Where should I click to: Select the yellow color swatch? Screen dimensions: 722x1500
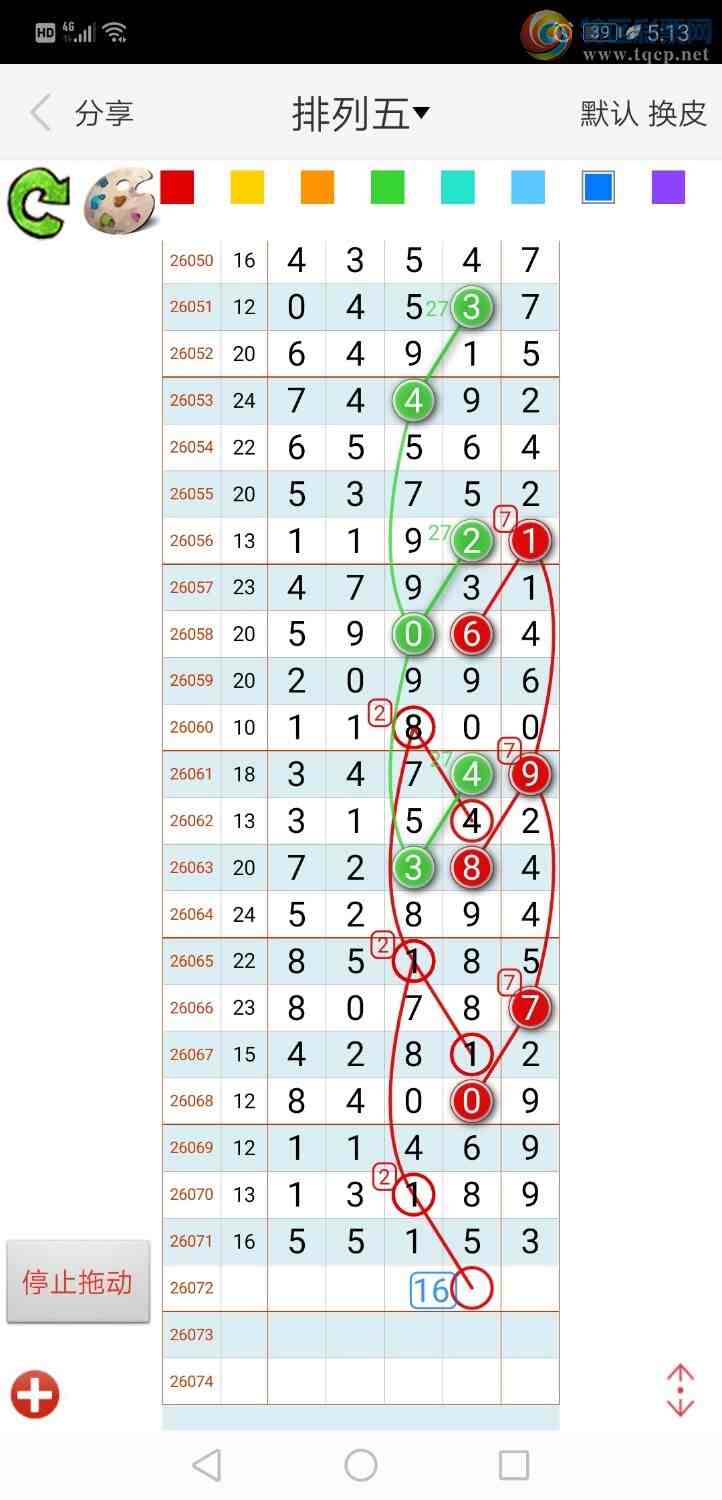point(247,188)
